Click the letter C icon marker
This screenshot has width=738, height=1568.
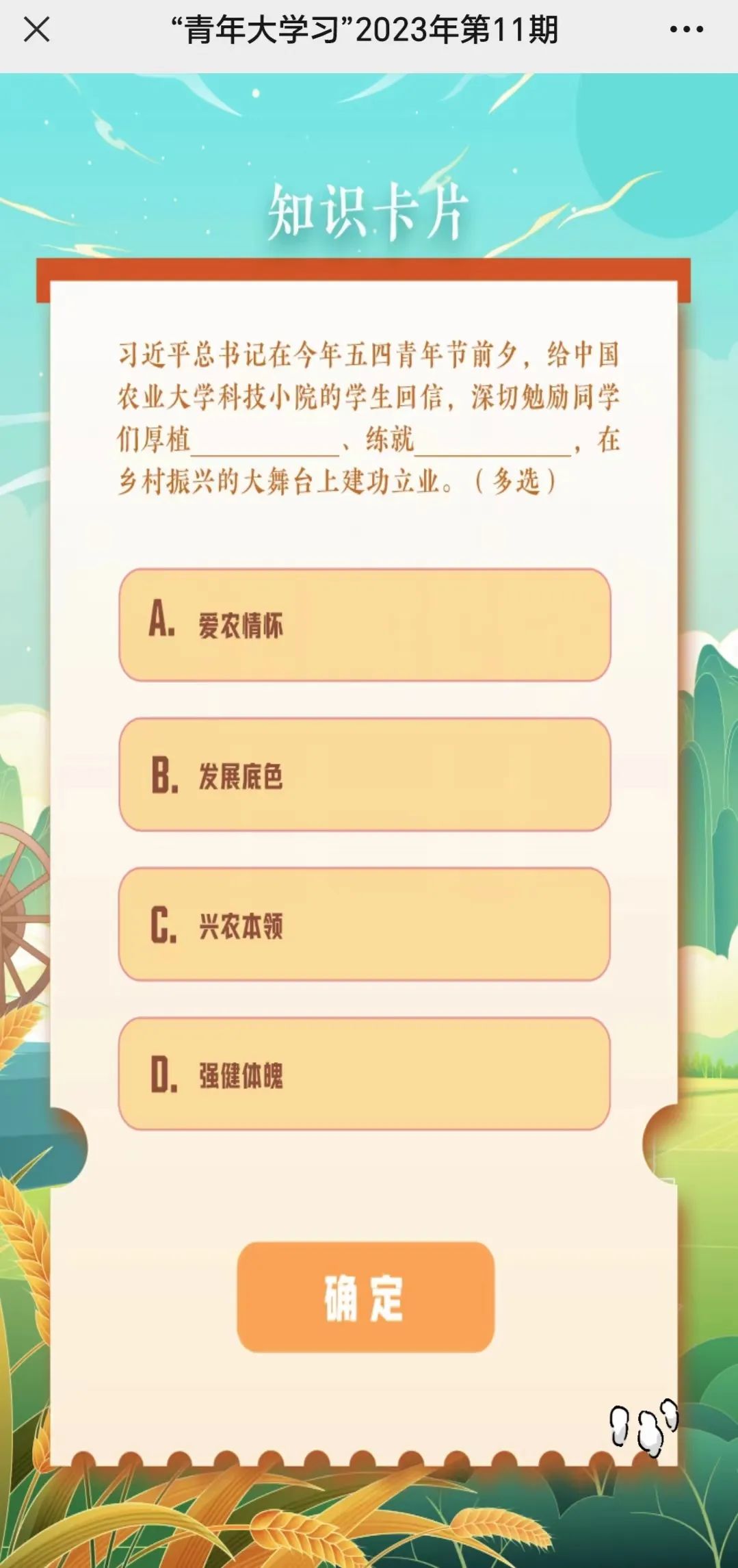(161, 925)
